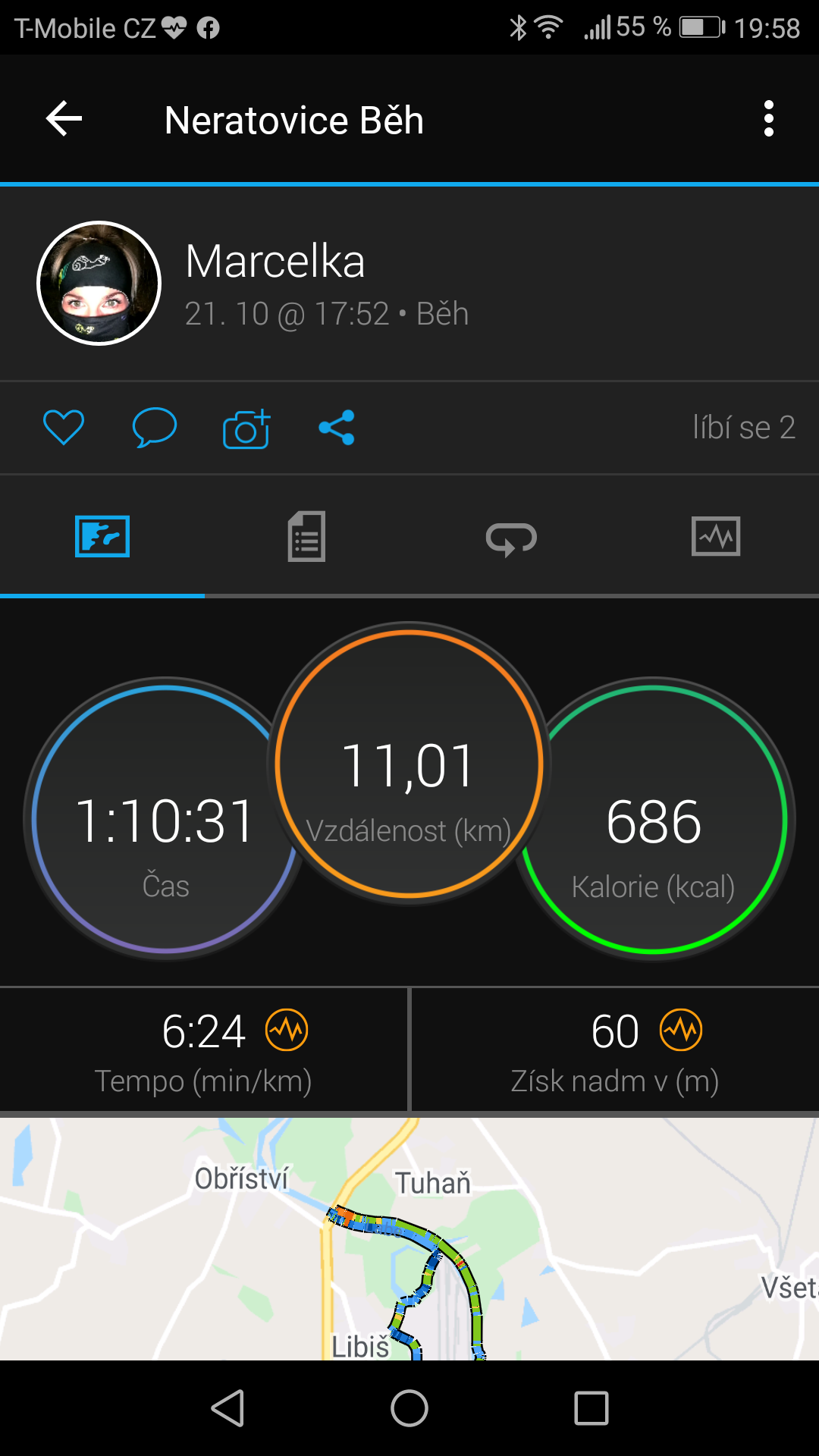Screen dimensions: 819x1456
Task: Add a photo with the camera icon
Action: tap(246, 428)
